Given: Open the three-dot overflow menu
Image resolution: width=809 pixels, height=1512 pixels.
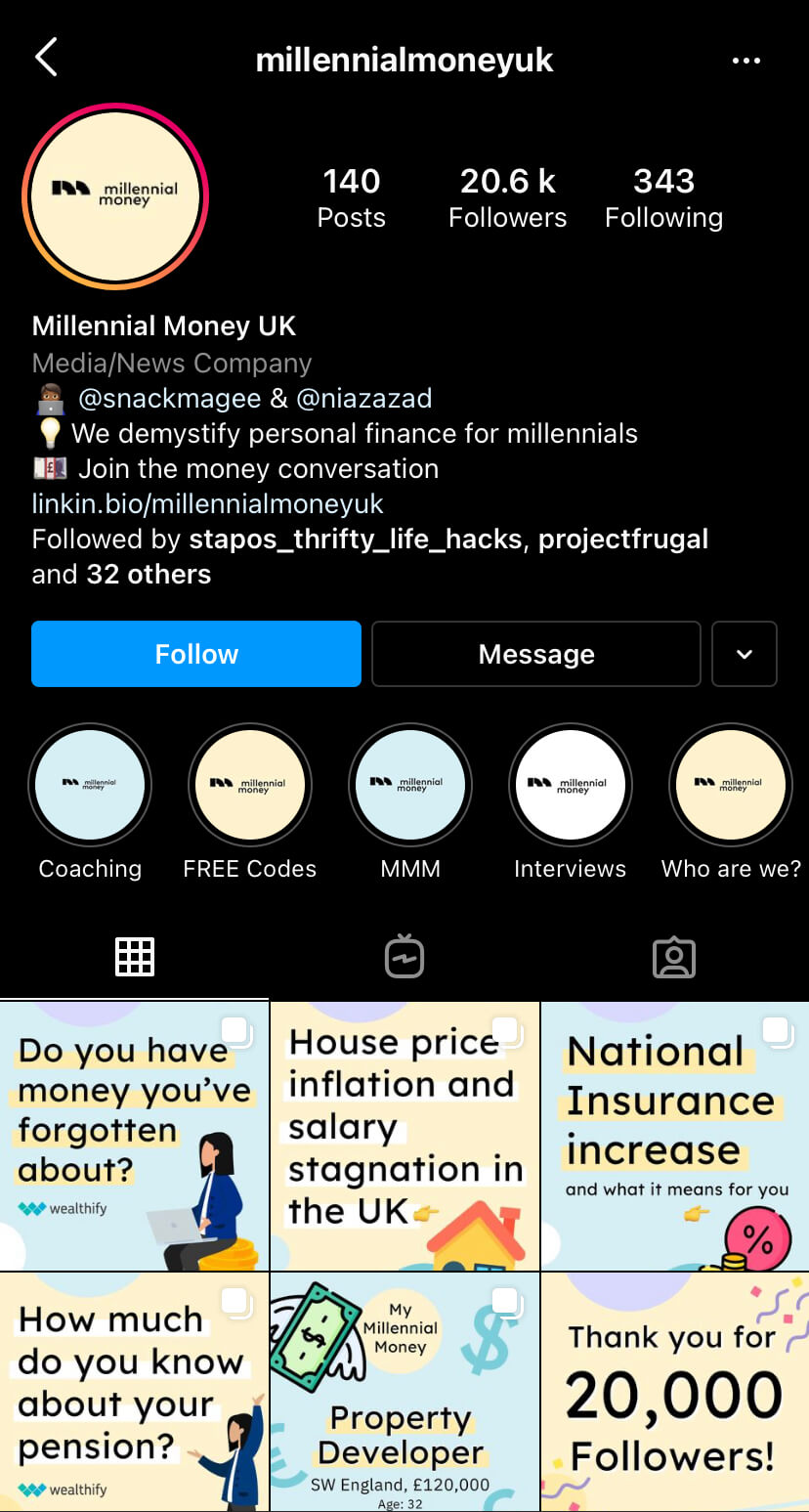Looking at the screenshot, I should coord(745,61).
